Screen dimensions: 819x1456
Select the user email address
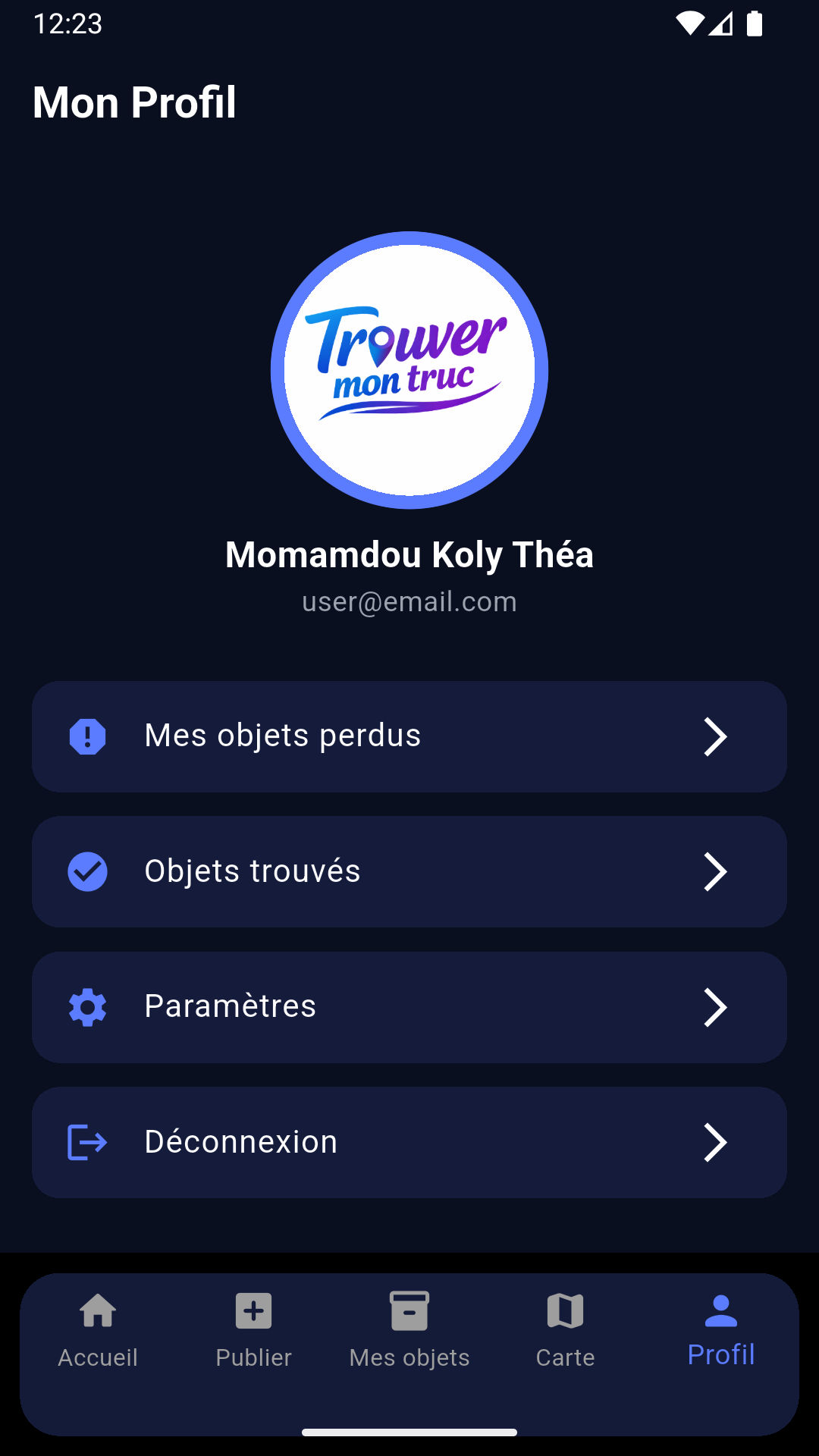coord(409,601)
